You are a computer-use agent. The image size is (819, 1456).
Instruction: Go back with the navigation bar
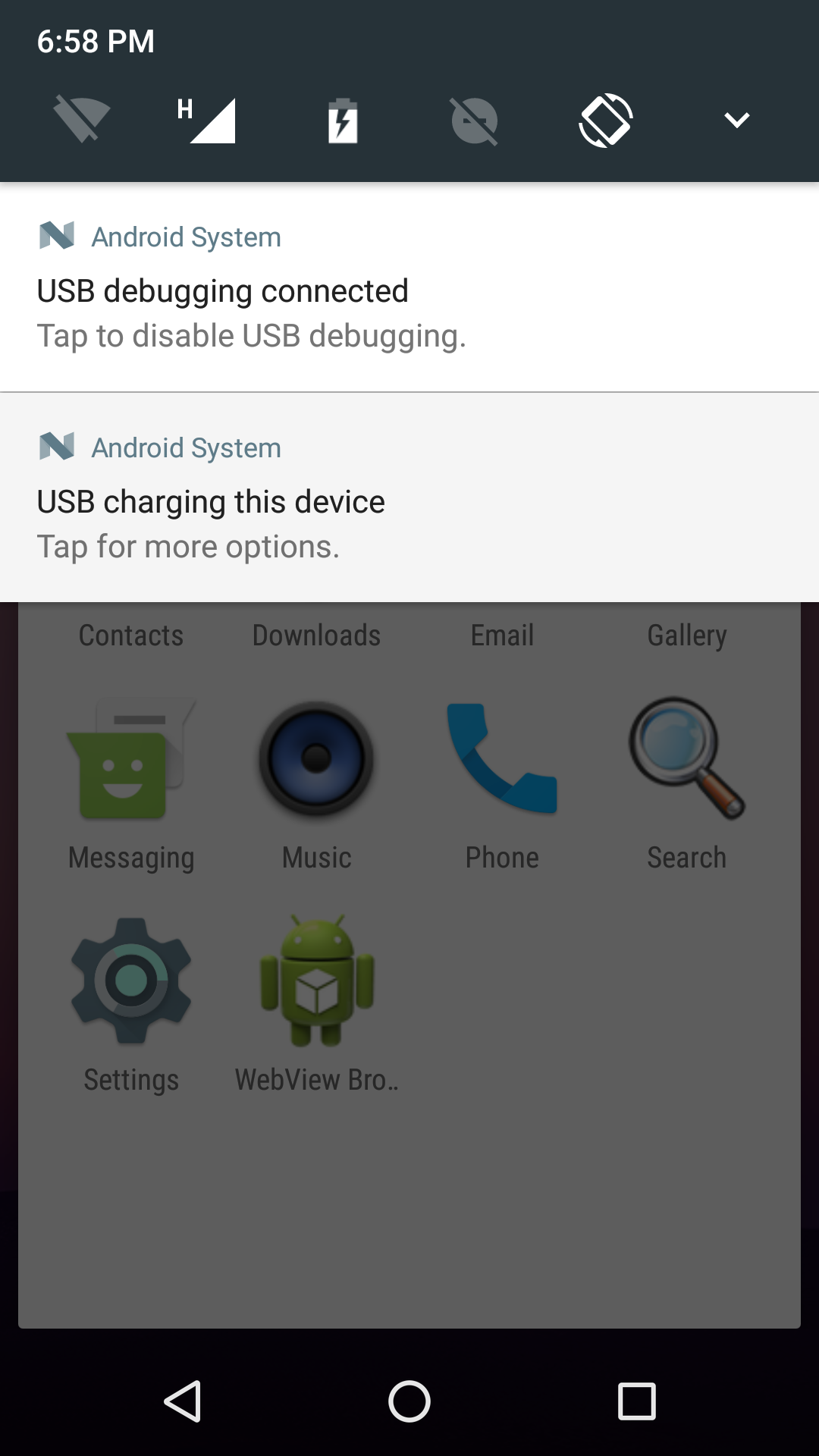(x=183, y=1401)
